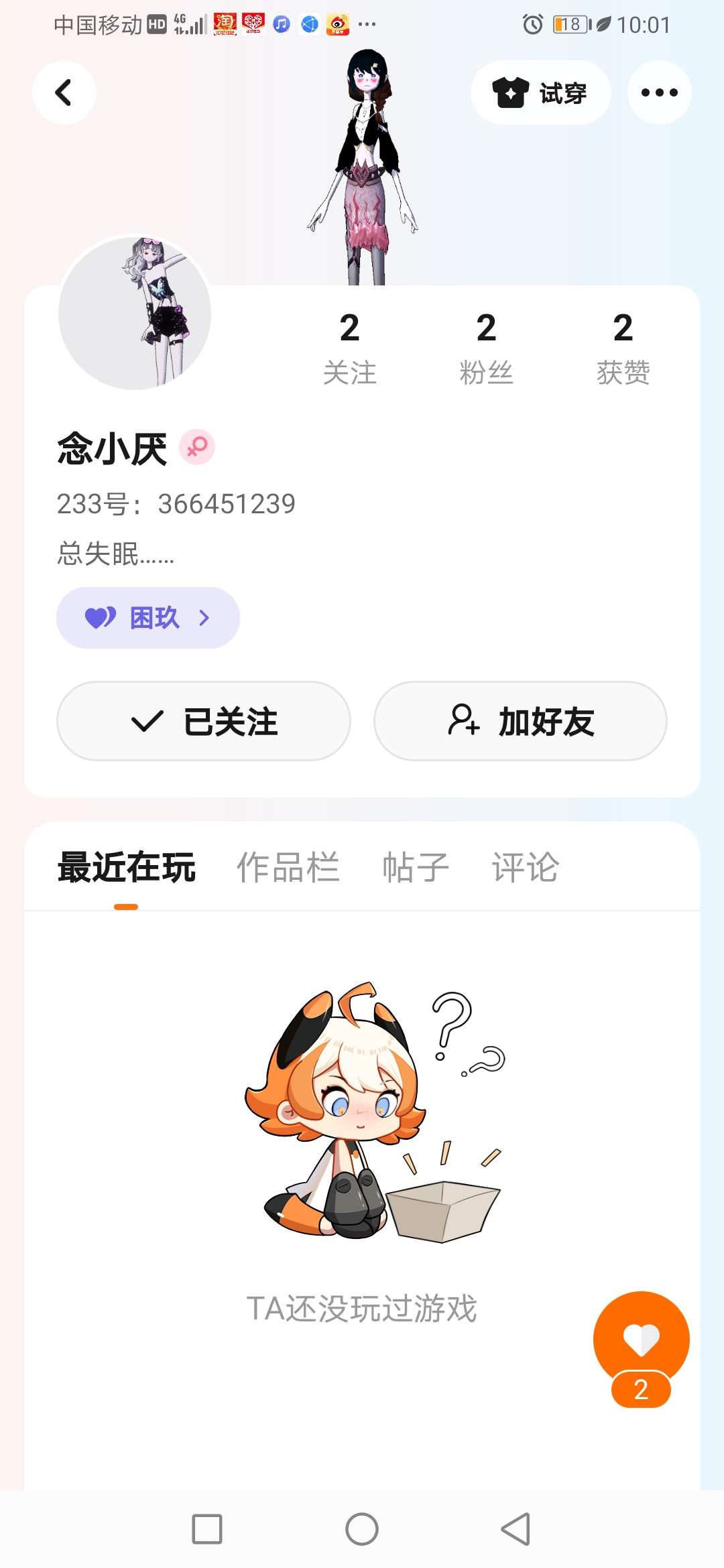The image size is (724, 1568).
Task: View the 关注 following list
Action: (x=349, y=348)
